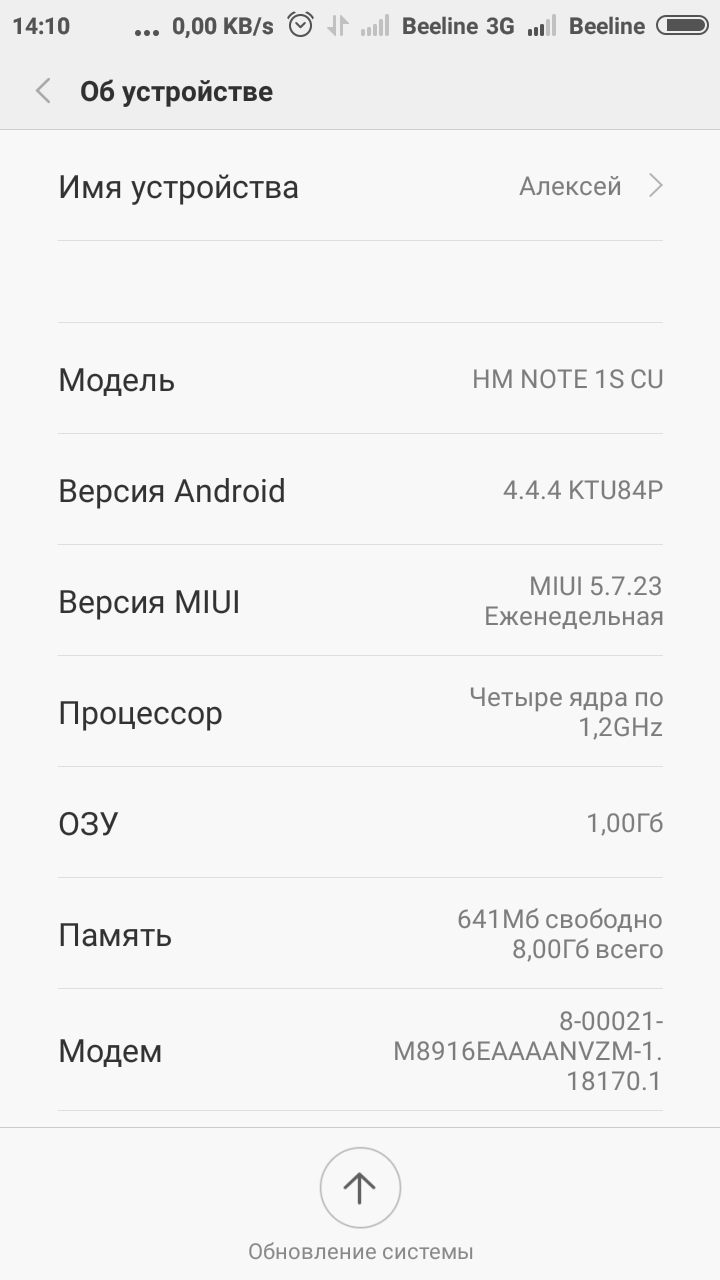Tap the Версия Android row
Image resolution: width=720 pixels, height=1280 pixels.
point(360,490)
